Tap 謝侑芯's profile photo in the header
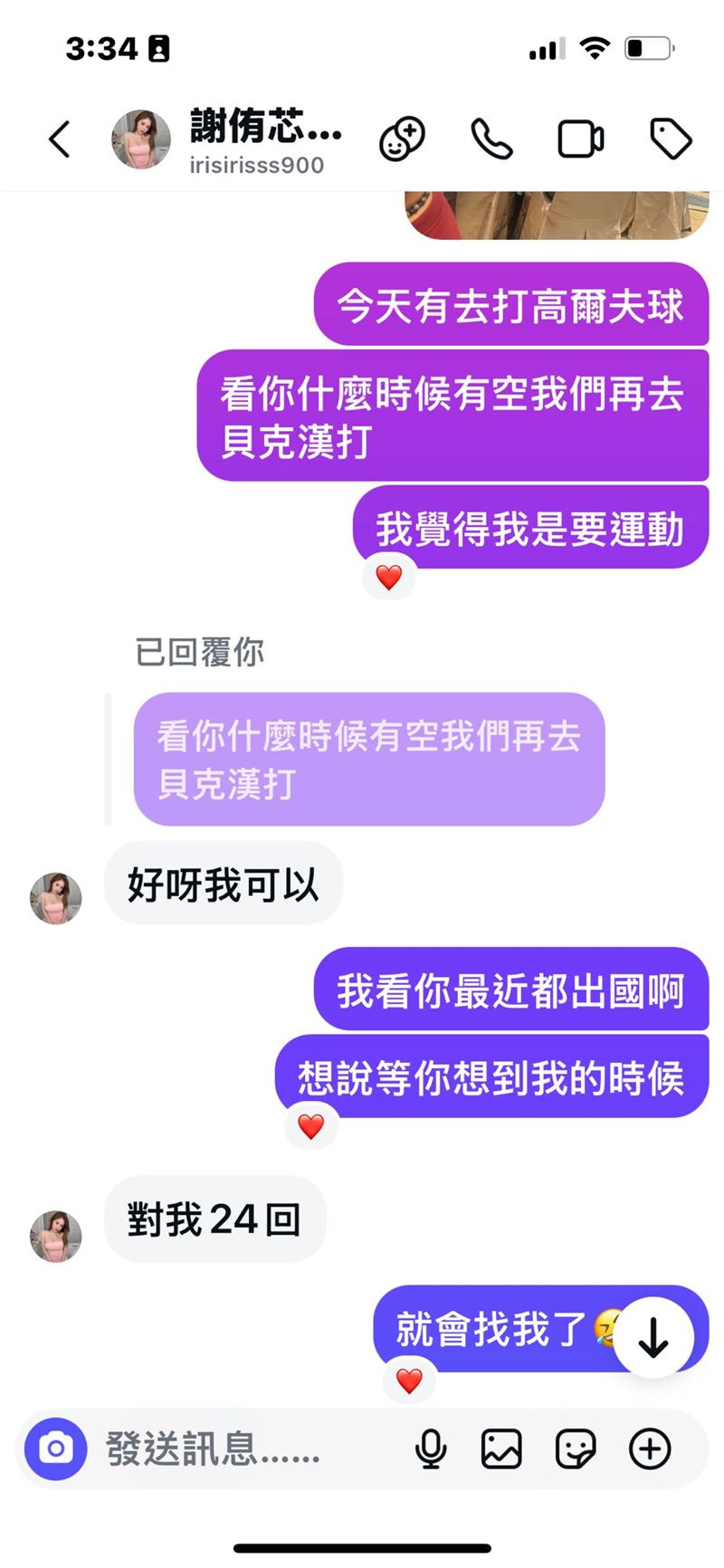Screen dimensions: 724x1568 click(140, 138)
